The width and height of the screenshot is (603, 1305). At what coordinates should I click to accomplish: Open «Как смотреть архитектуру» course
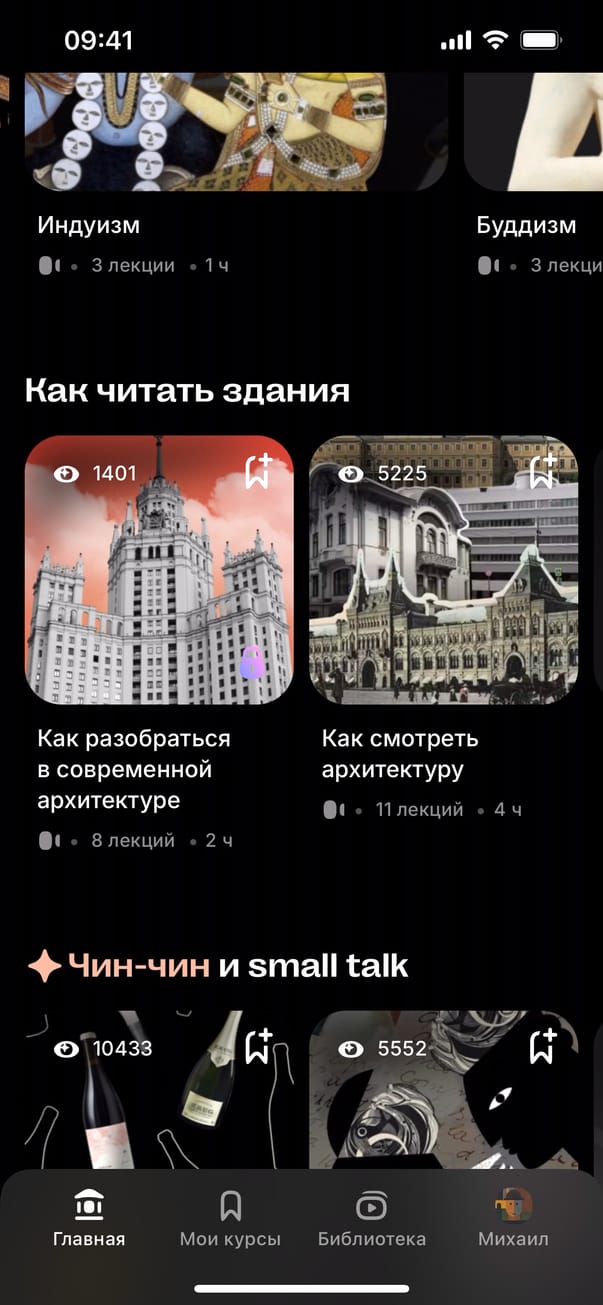tap(443, 570)
